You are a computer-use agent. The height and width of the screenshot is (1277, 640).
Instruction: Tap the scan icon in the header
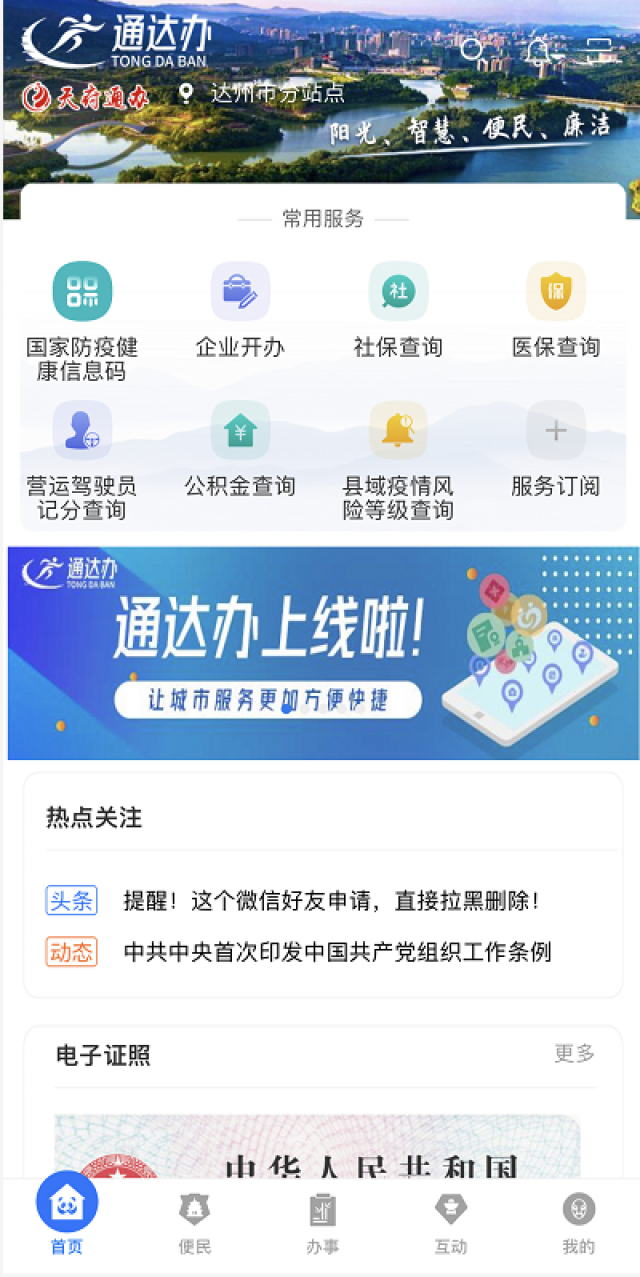pos(599,50)
